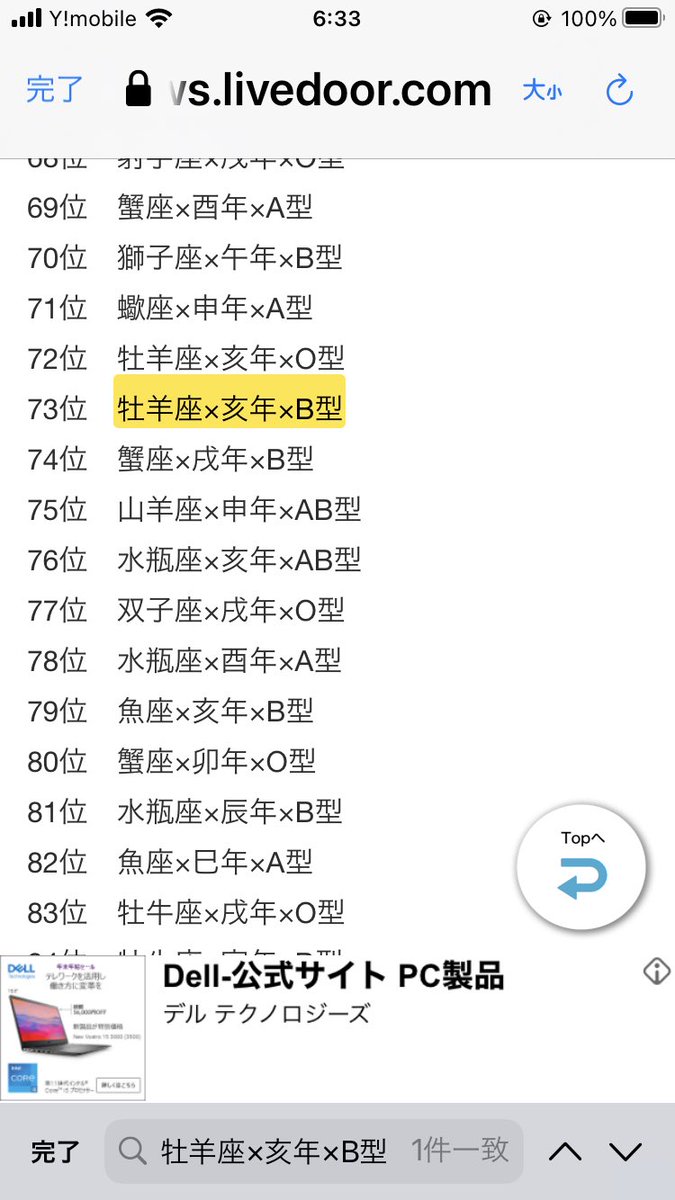Go to next search match
675x1200 pixels.
click(625, 1152)
